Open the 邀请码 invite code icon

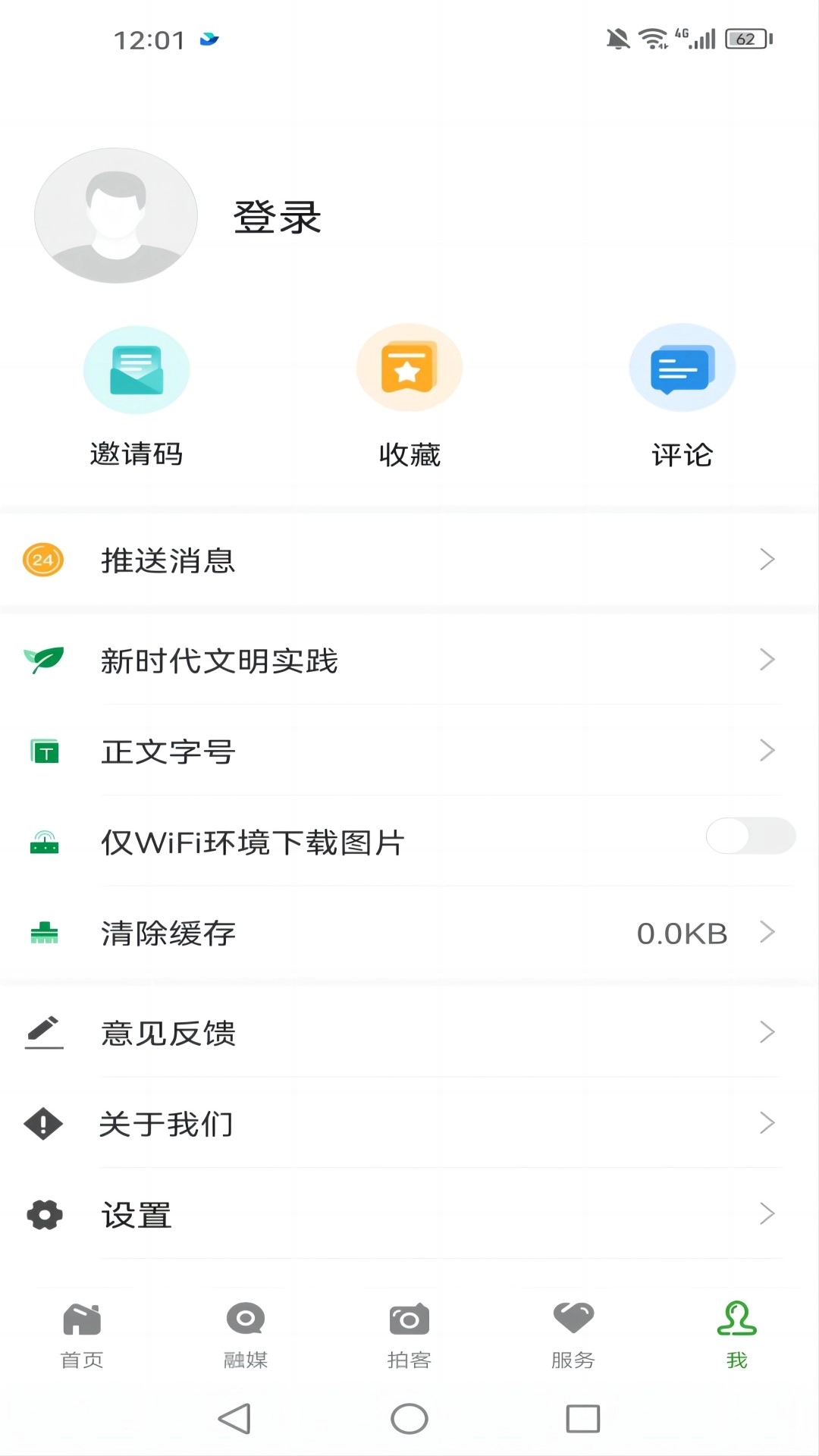coord(136,369)
